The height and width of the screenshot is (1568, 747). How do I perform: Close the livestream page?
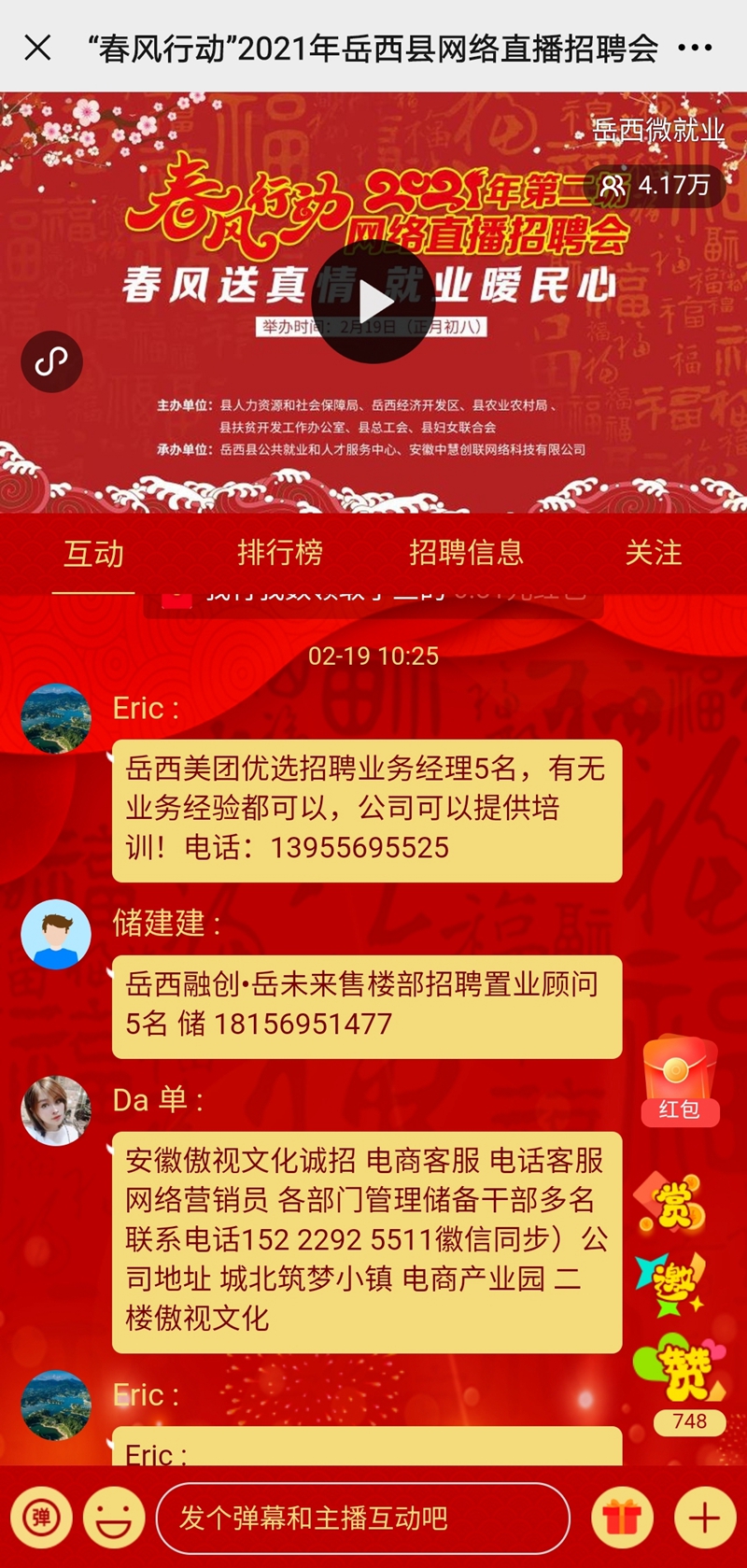pos(37,48)
